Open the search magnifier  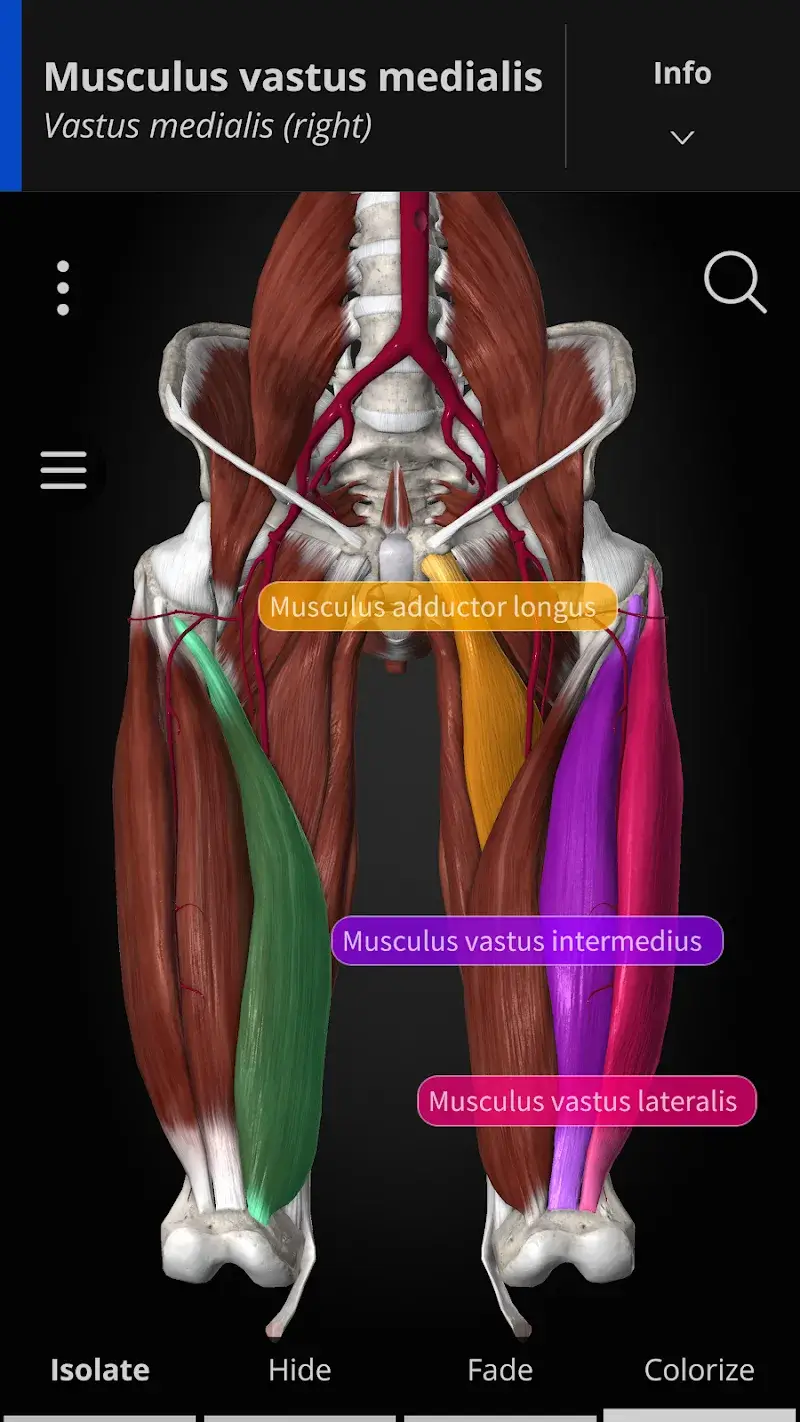735,283
